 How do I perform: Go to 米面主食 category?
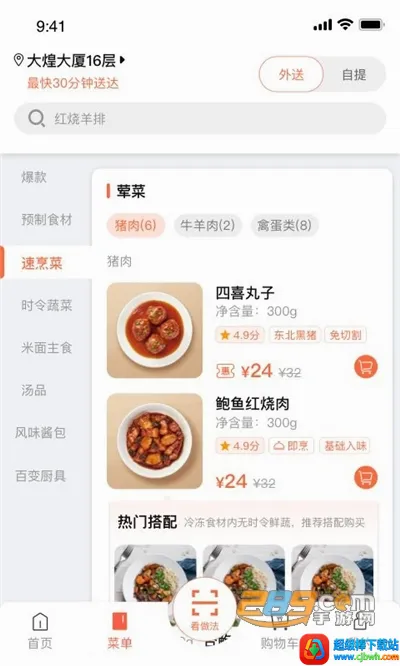click(x=46, y=347)
